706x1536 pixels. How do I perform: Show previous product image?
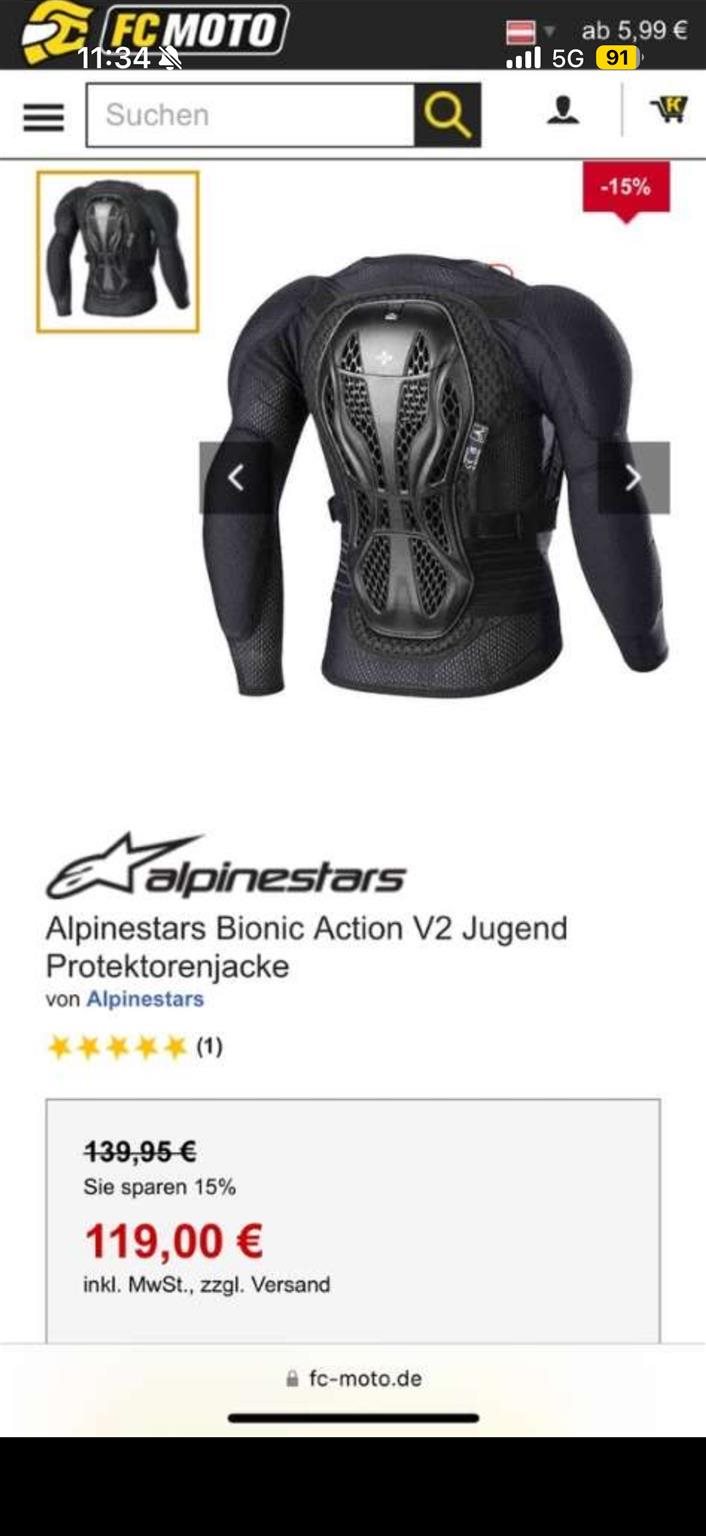point(235,478)
